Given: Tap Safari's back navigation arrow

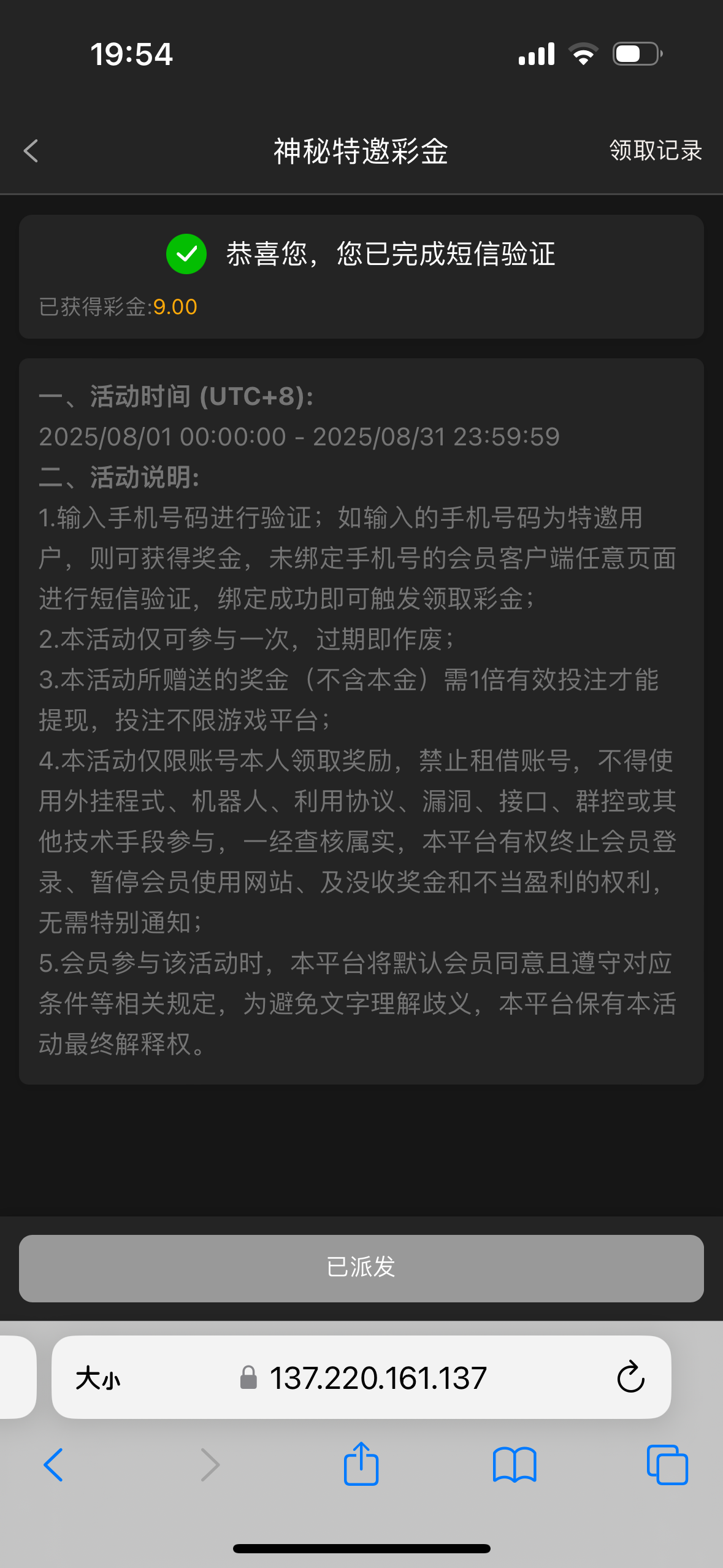Looking at the screenshot, I should [53, 1465].
